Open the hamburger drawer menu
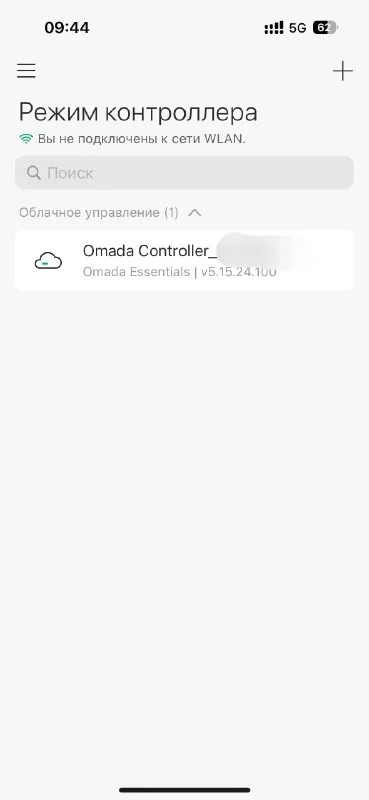 point(26,70)
